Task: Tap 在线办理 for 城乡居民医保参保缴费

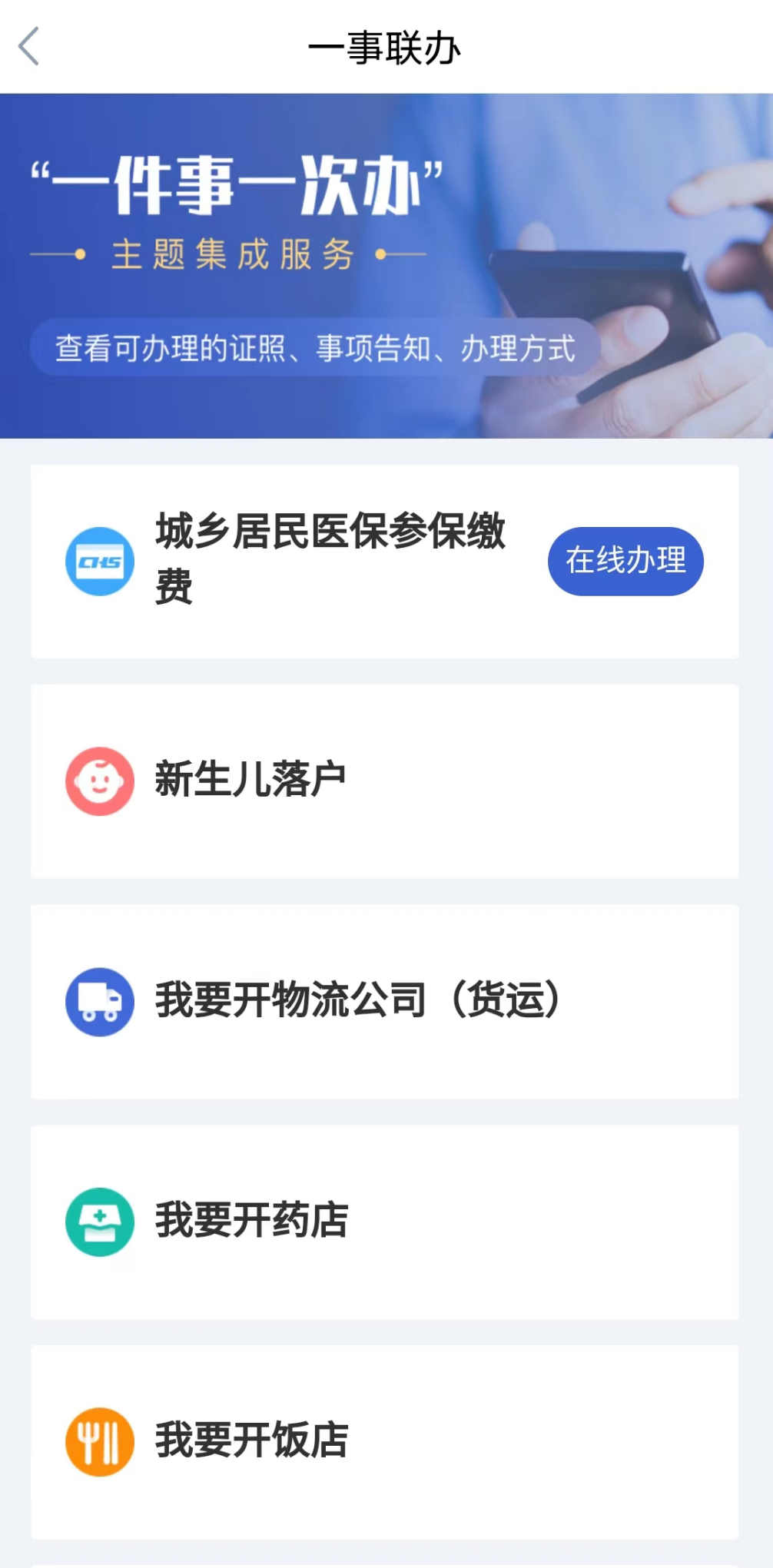Action: (625, 561)
